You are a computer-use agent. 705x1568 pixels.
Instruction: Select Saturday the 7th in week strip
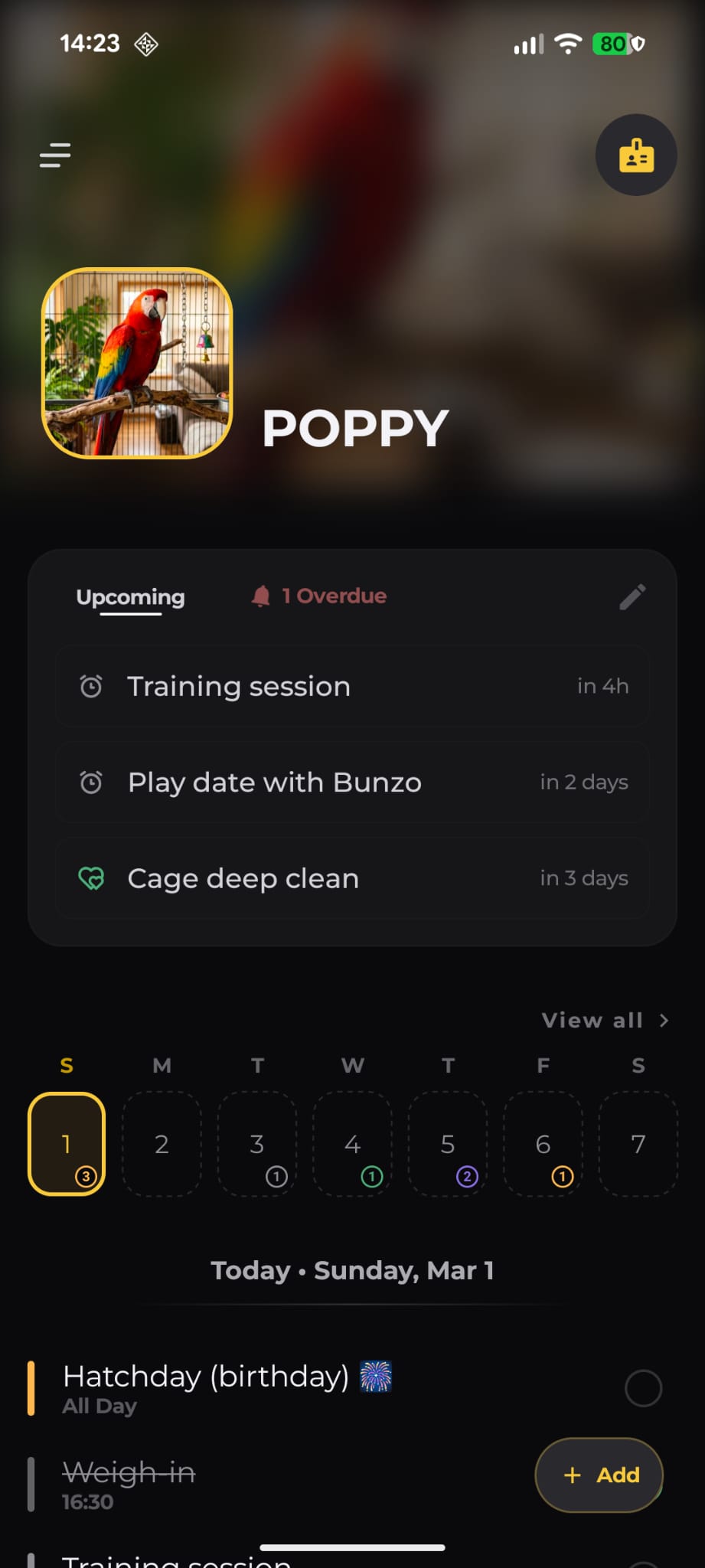(x=638, y=1145)
